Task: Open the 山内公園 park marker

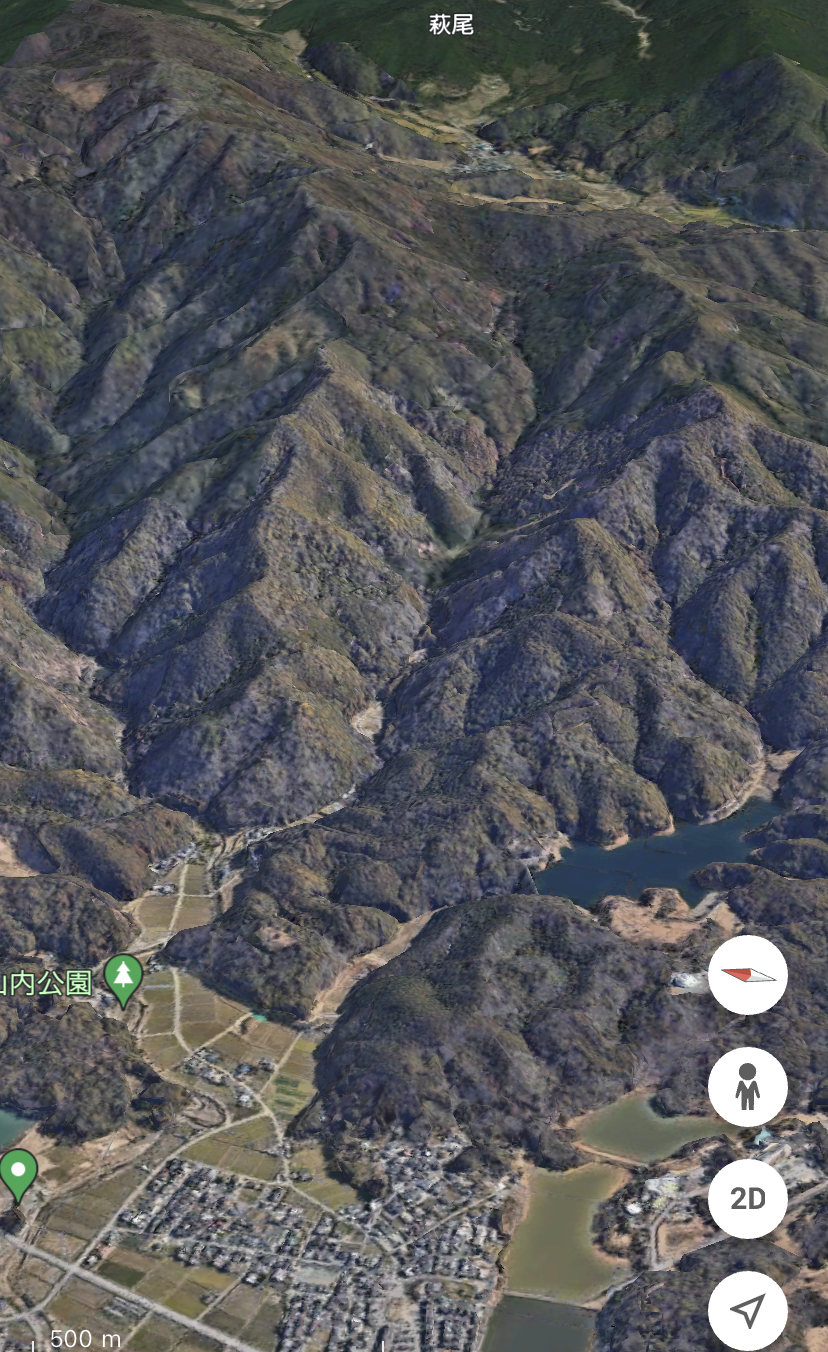Action: pyautogui.click(x=123, y=978)
